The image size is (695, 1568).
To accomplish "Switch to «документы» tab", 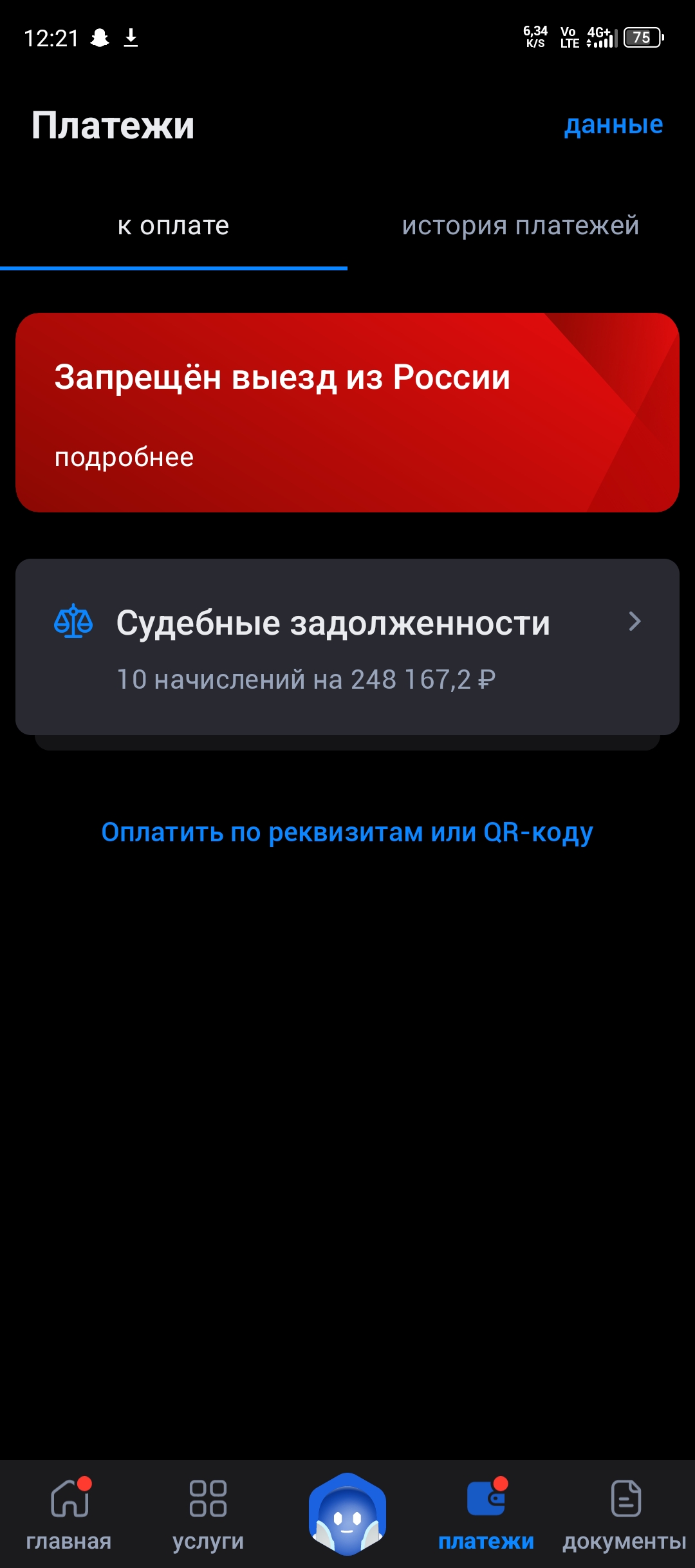I will [625, 1514].
